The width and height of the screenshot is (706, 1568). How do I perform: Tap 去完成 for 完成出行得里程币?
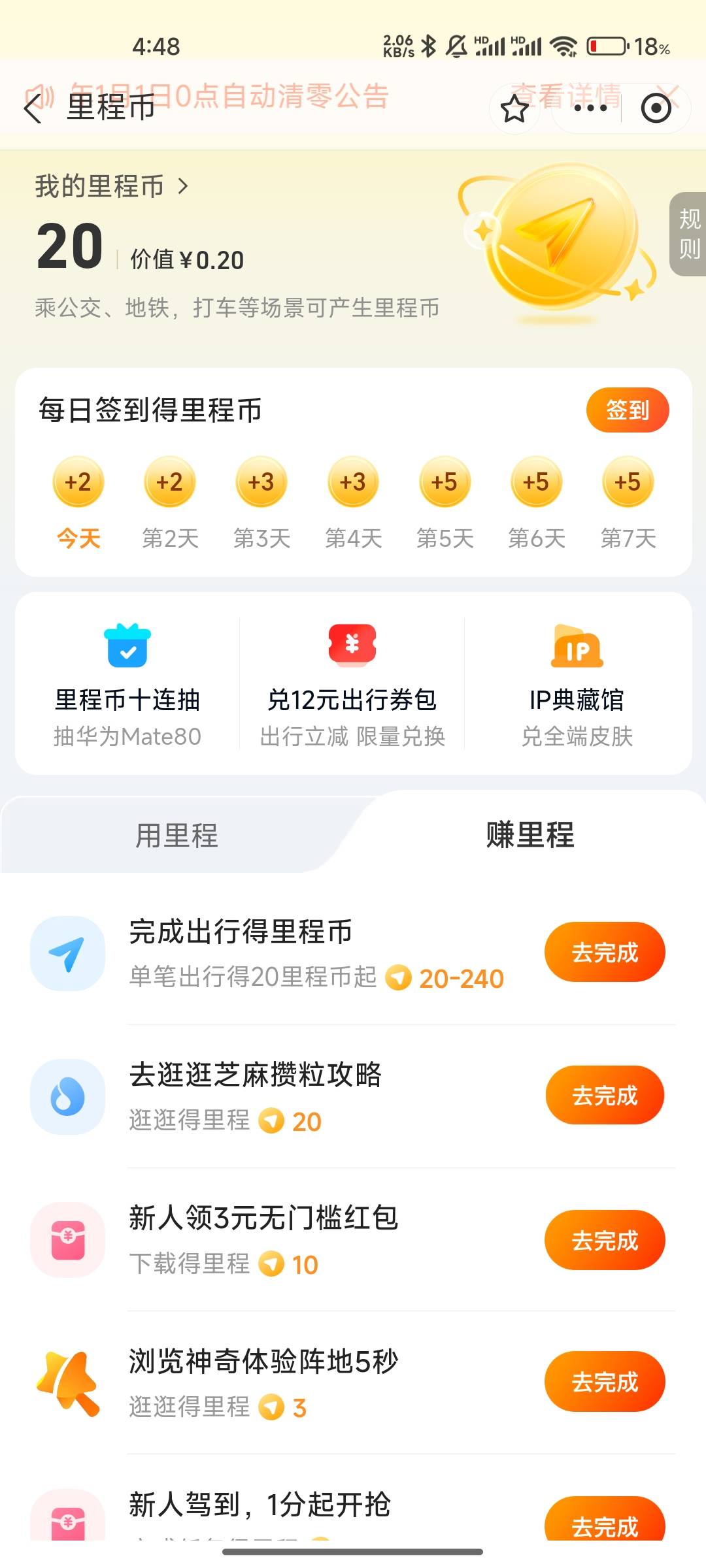tap(605, 953)
